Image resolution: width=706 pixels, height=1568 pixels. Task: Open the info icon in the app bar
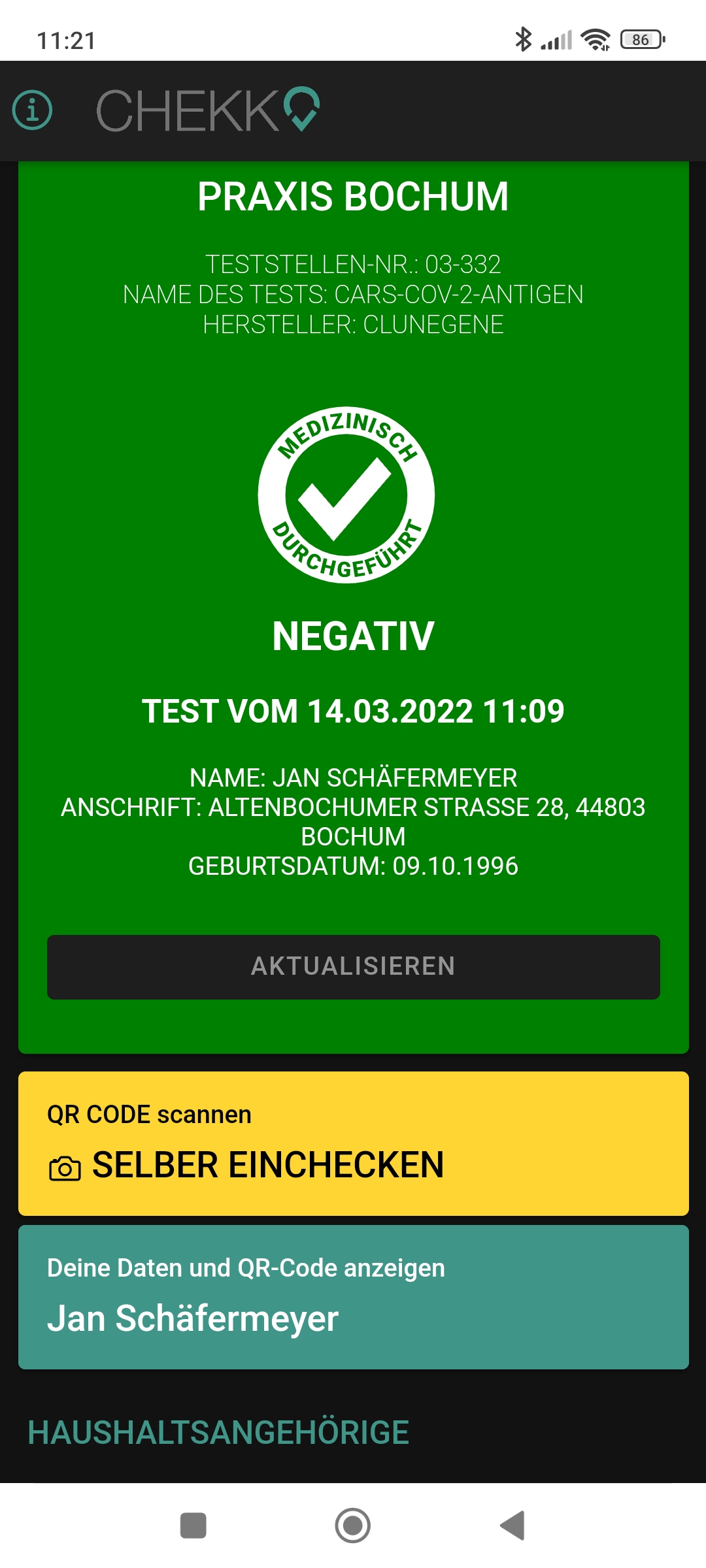coord(32,110)
